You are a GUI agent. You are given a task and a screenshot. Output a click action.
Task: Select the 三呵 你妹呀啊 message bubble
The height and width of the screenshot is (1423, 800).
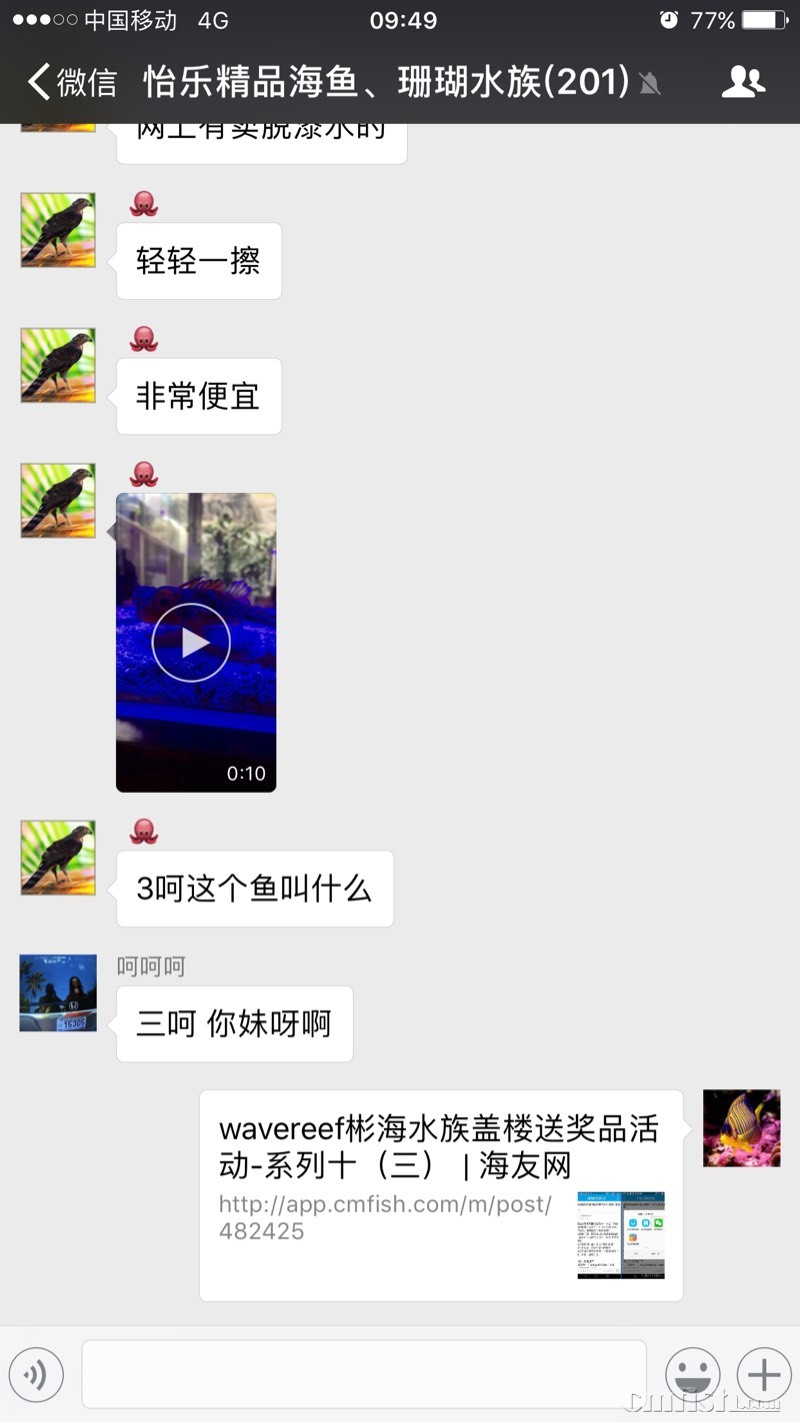(234, 1023)
